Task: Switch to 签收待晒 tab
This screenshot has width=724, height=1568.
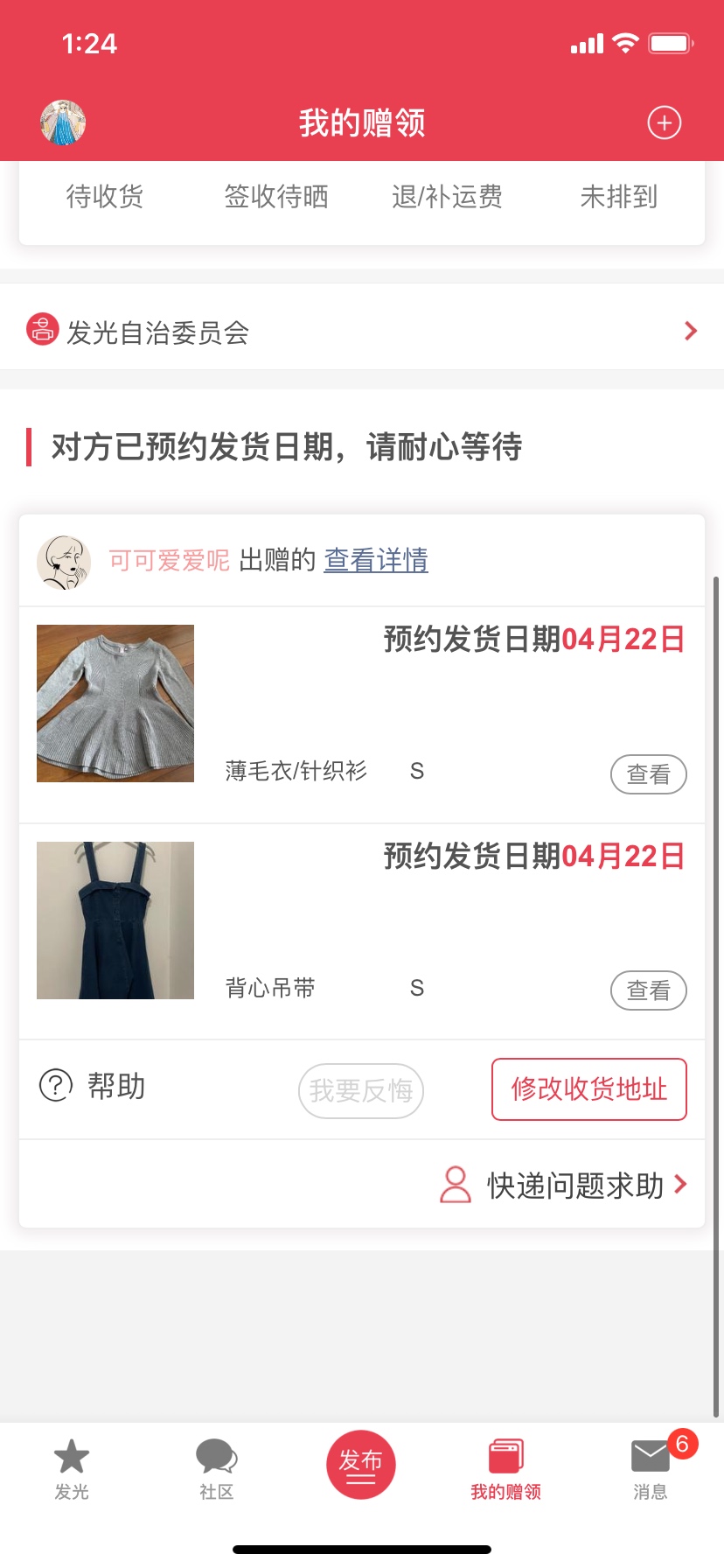Action: (x=276, y=197)
